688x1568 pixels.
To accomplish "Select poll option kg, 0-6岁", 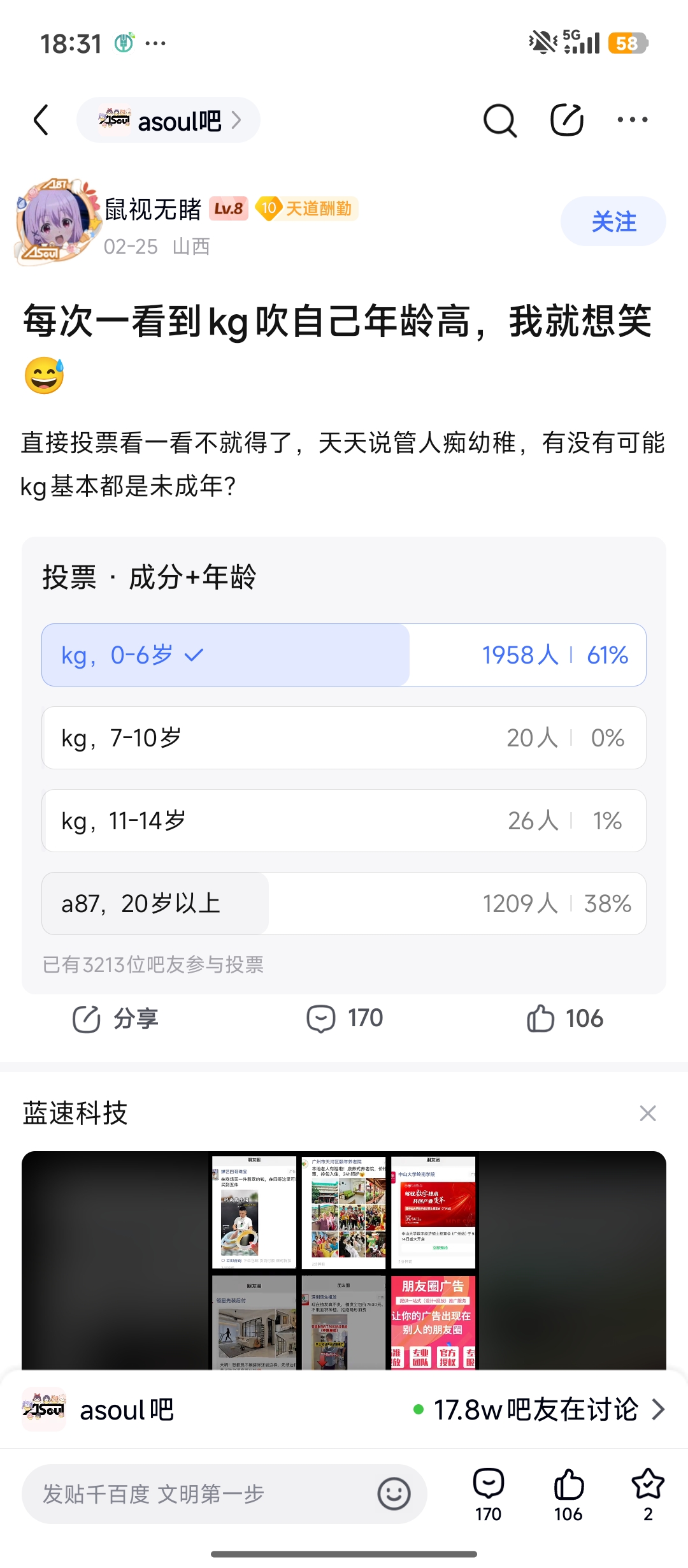I will click(x=344, y=655).
